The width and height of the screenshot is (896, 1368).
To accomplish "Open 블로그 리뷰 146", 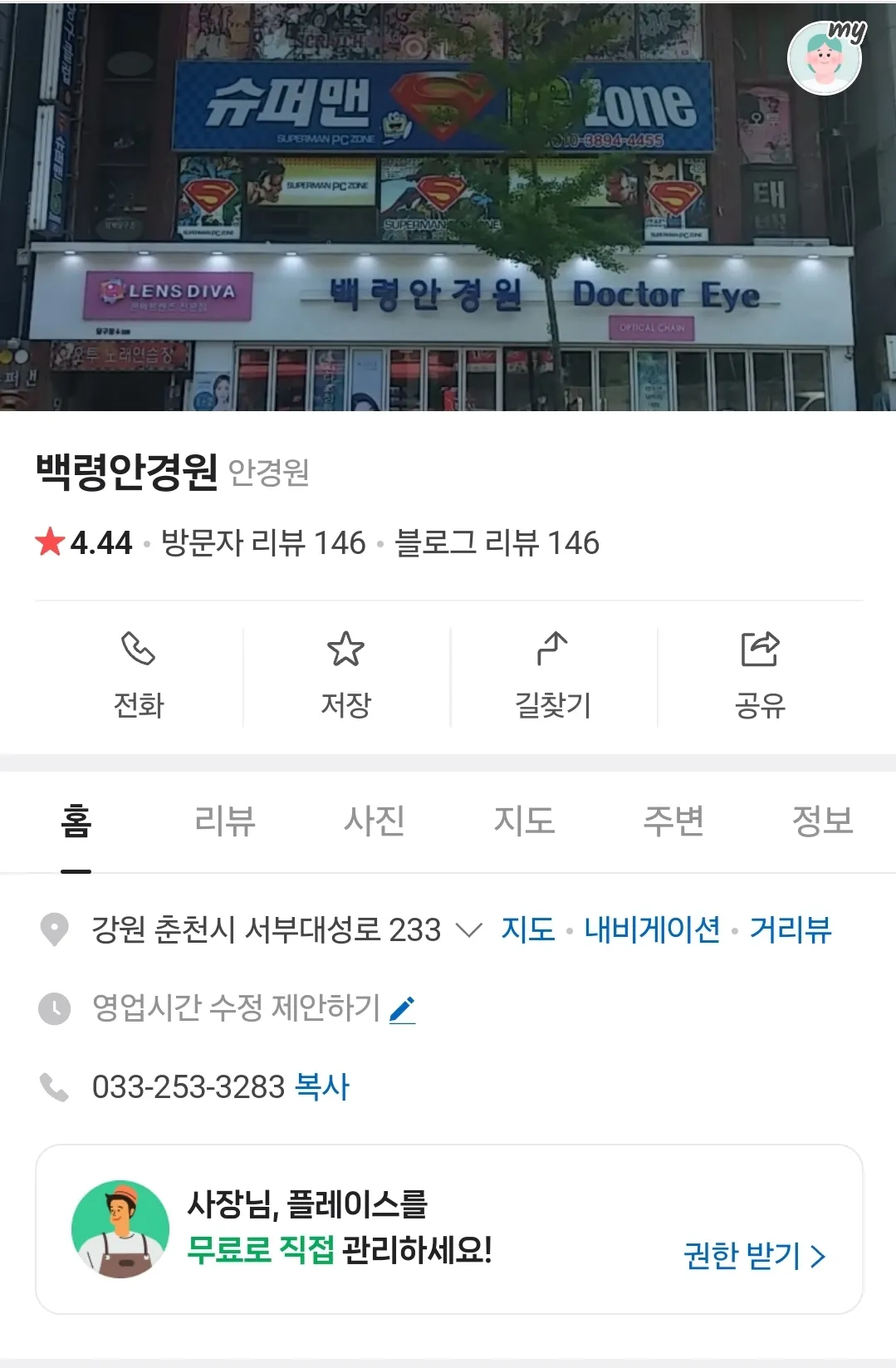I will coord(497,543).
